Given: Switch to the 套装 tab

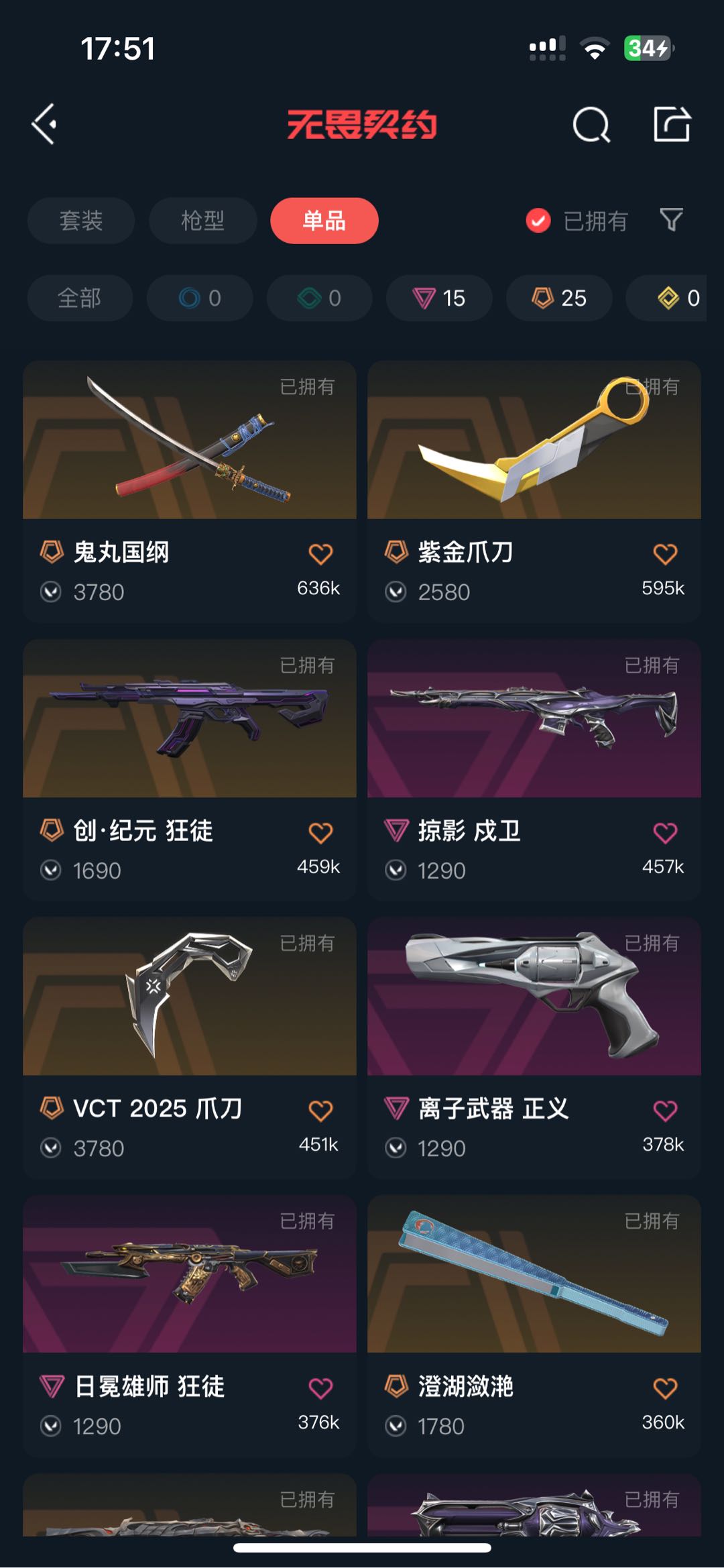Looking at the screenshot, I should coord(81,221).
